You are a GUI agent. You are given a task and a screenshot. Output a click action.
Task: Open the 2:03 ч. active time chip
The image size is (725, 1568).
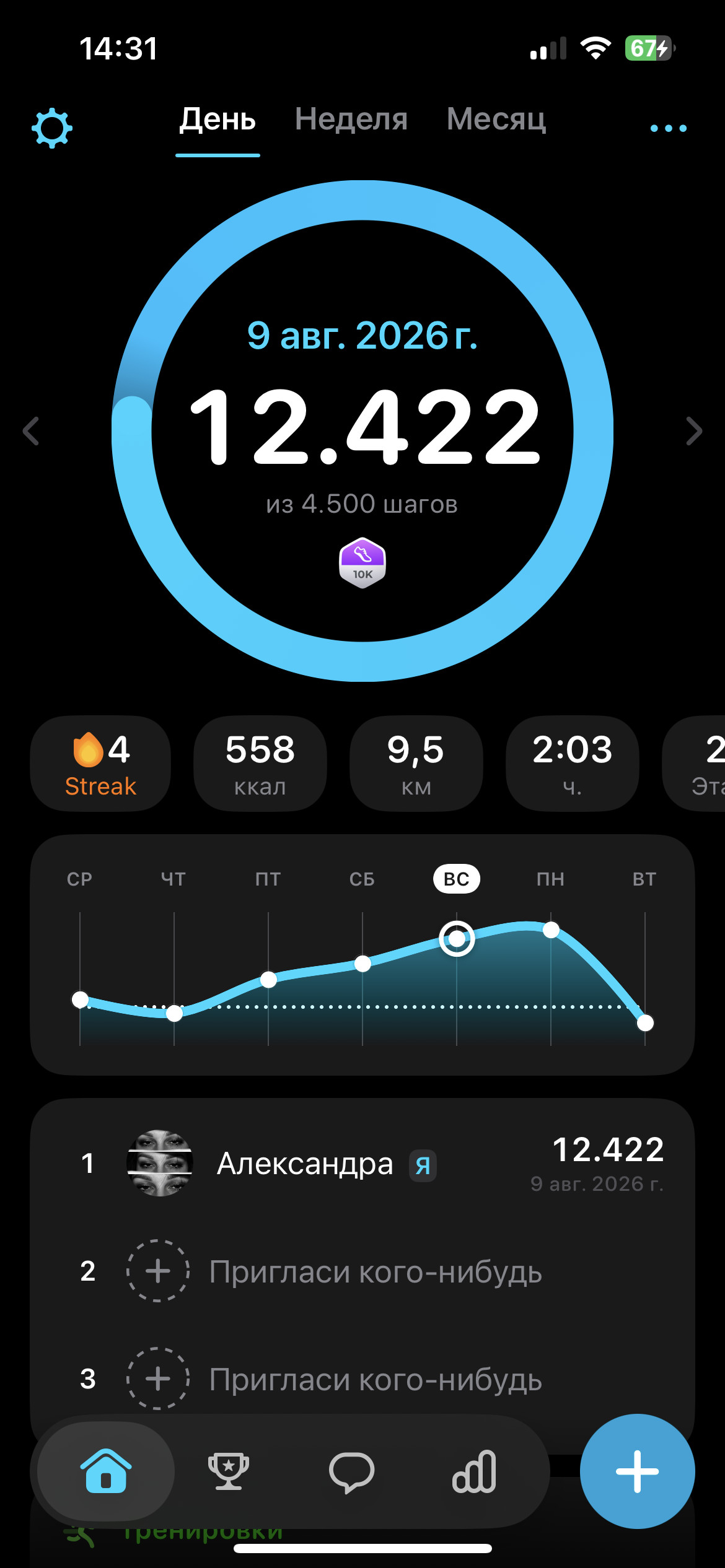tap(573, 764)
